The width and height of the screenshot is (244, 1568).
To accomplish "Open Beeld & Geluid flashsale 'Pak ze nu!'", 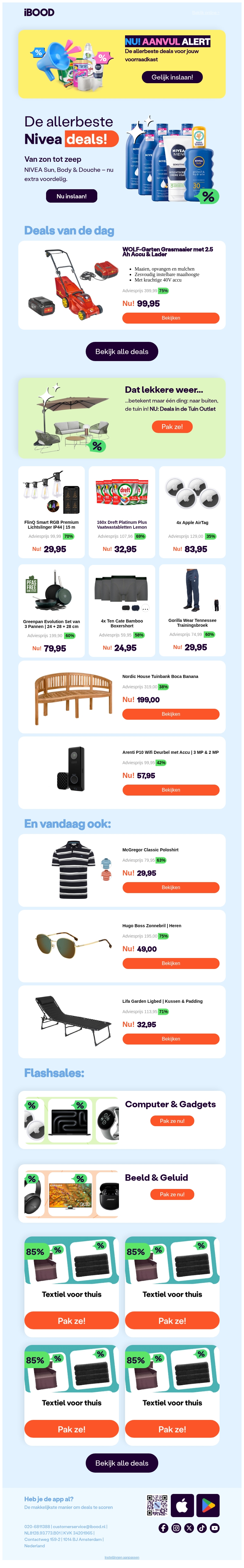I will pos(171,1194).
